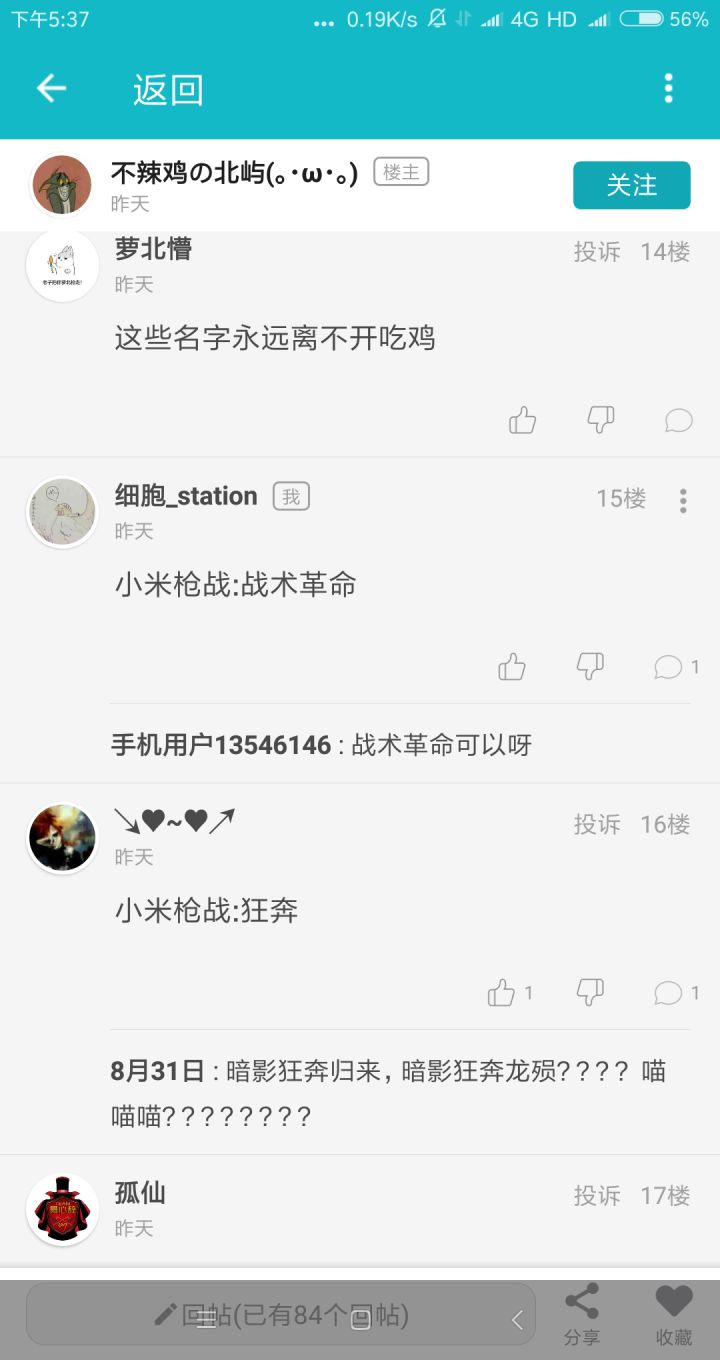Report the floor 16 comment via 投诉
720x1360 pixels.
click(x=597, y=824)
